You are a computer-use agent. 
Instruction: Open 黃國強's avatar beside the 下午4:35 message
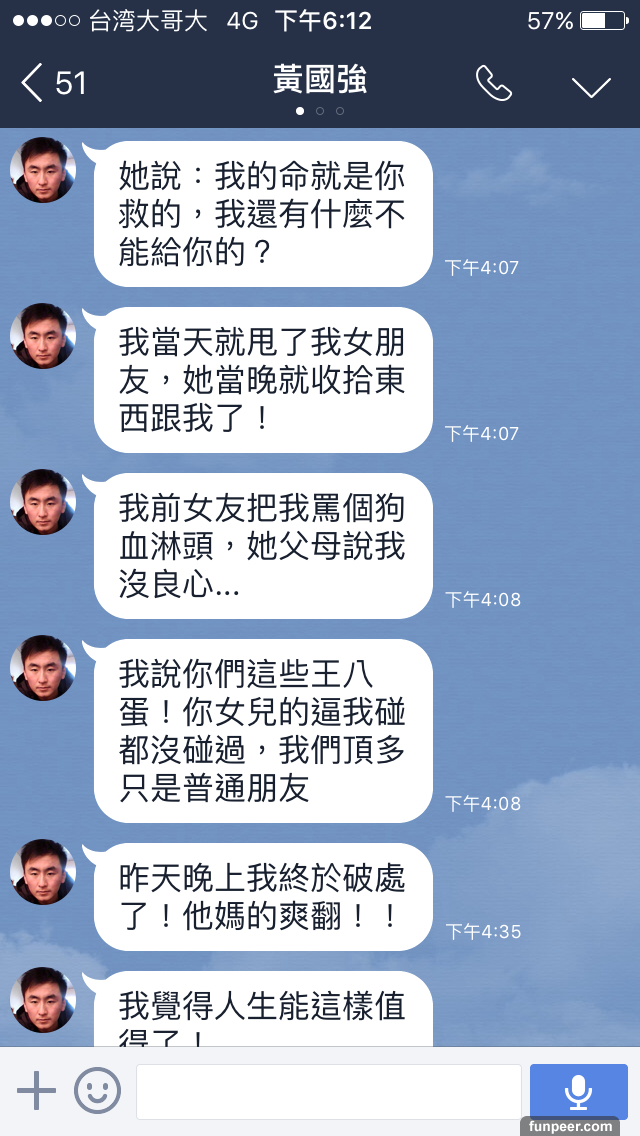tap(43, 872)
